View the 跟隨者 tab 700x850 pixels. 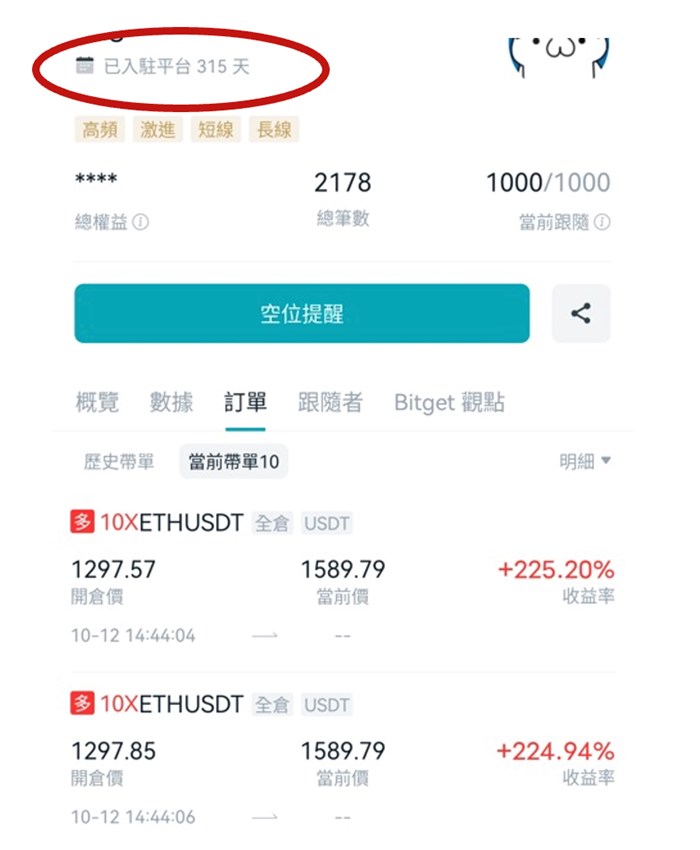330,403
